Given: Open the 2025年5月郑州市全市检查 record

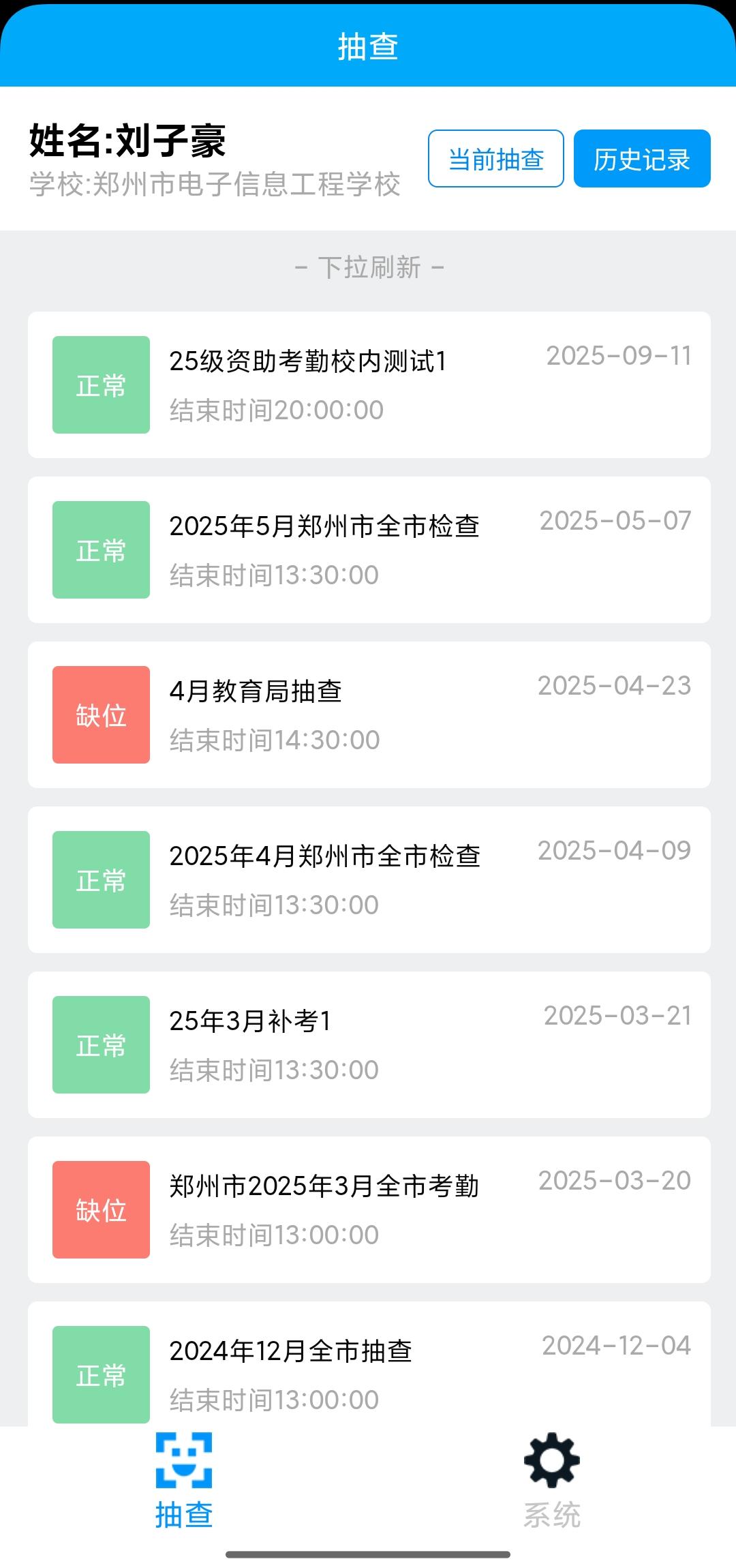Looking at the screenshot, I should pos(369,550).
